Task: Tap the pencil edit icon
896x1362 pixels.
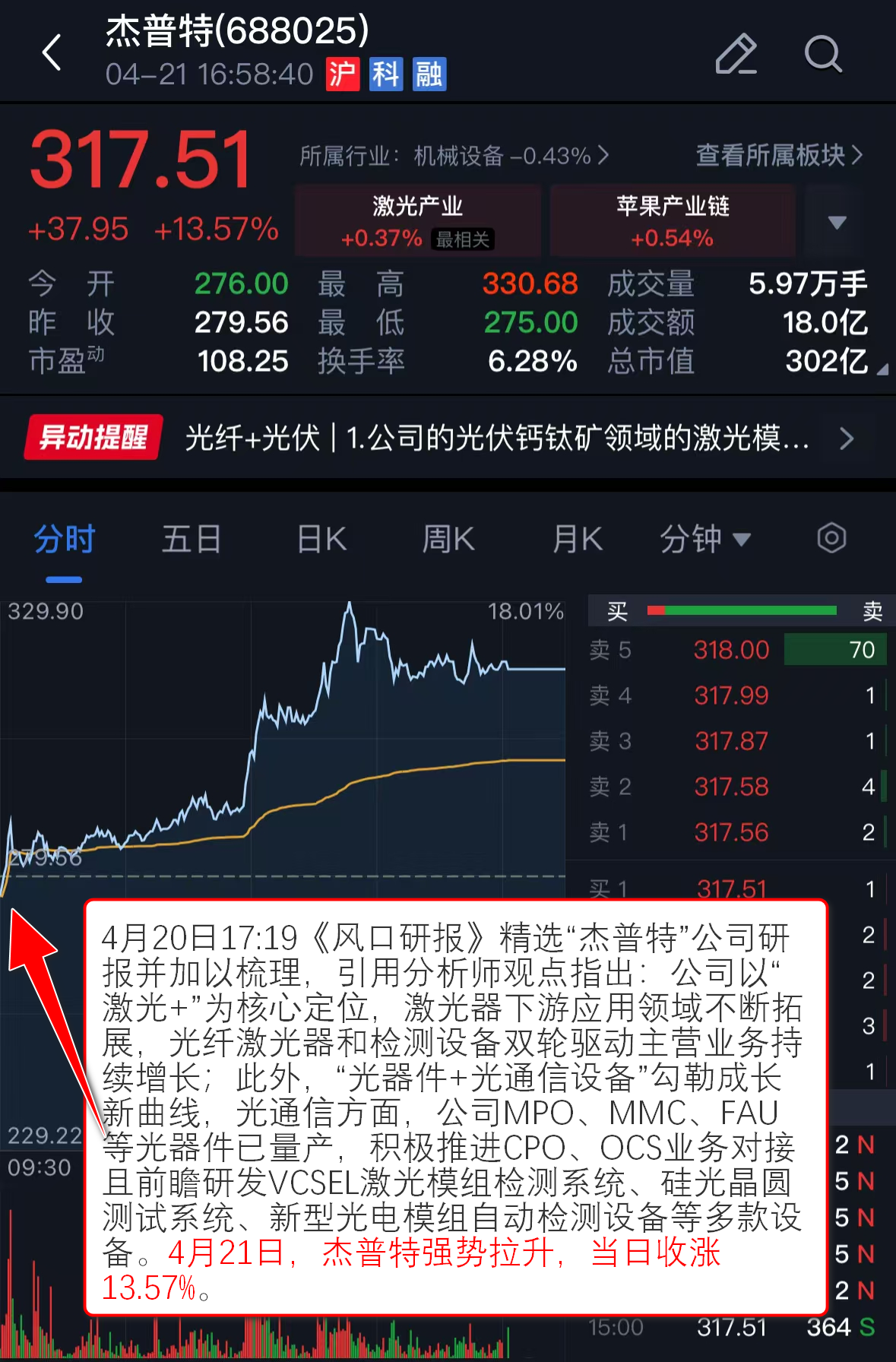Action: [736, 54]
